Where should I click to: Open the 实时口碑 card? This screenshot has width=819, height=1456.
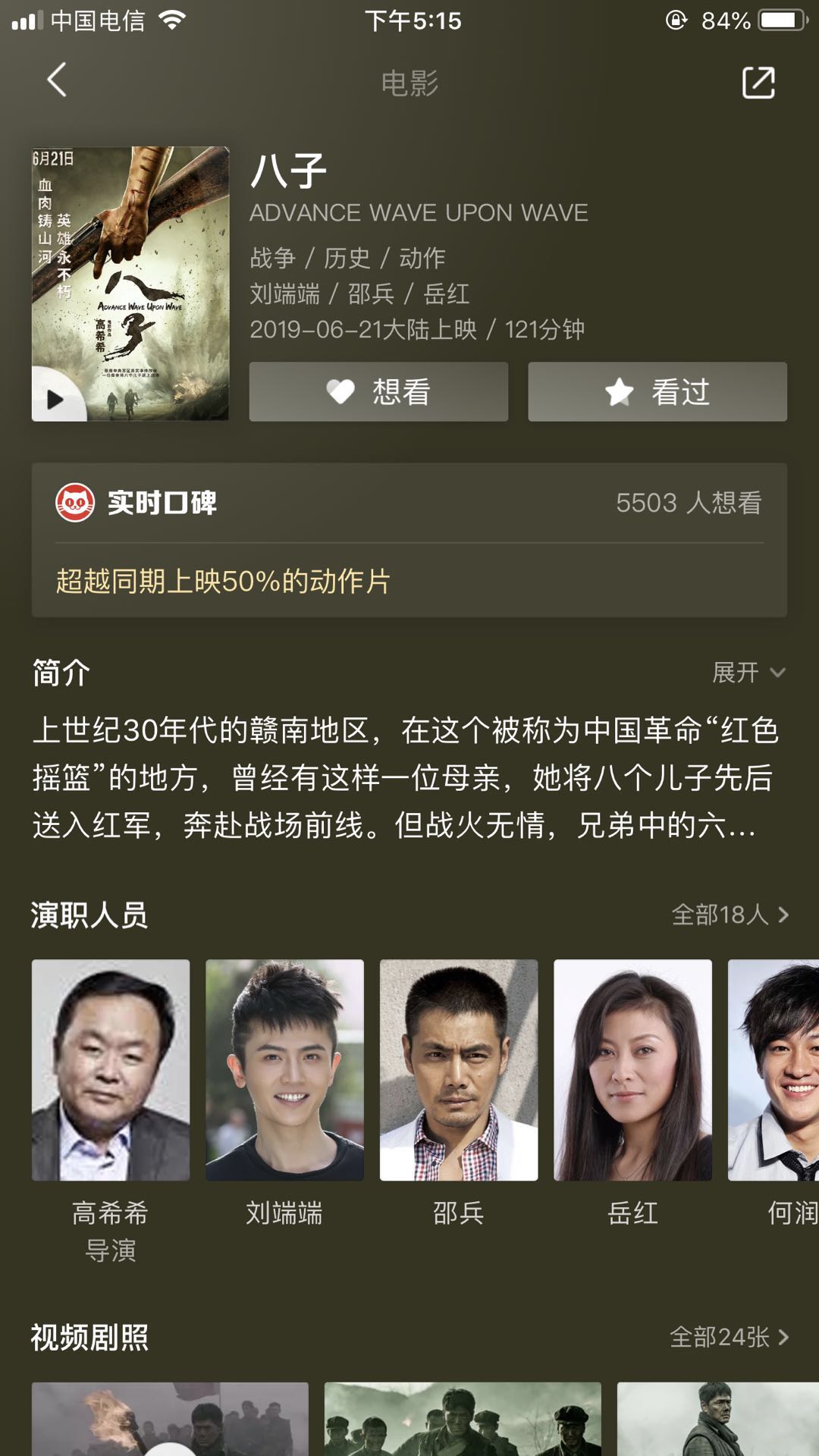point(409,539)
